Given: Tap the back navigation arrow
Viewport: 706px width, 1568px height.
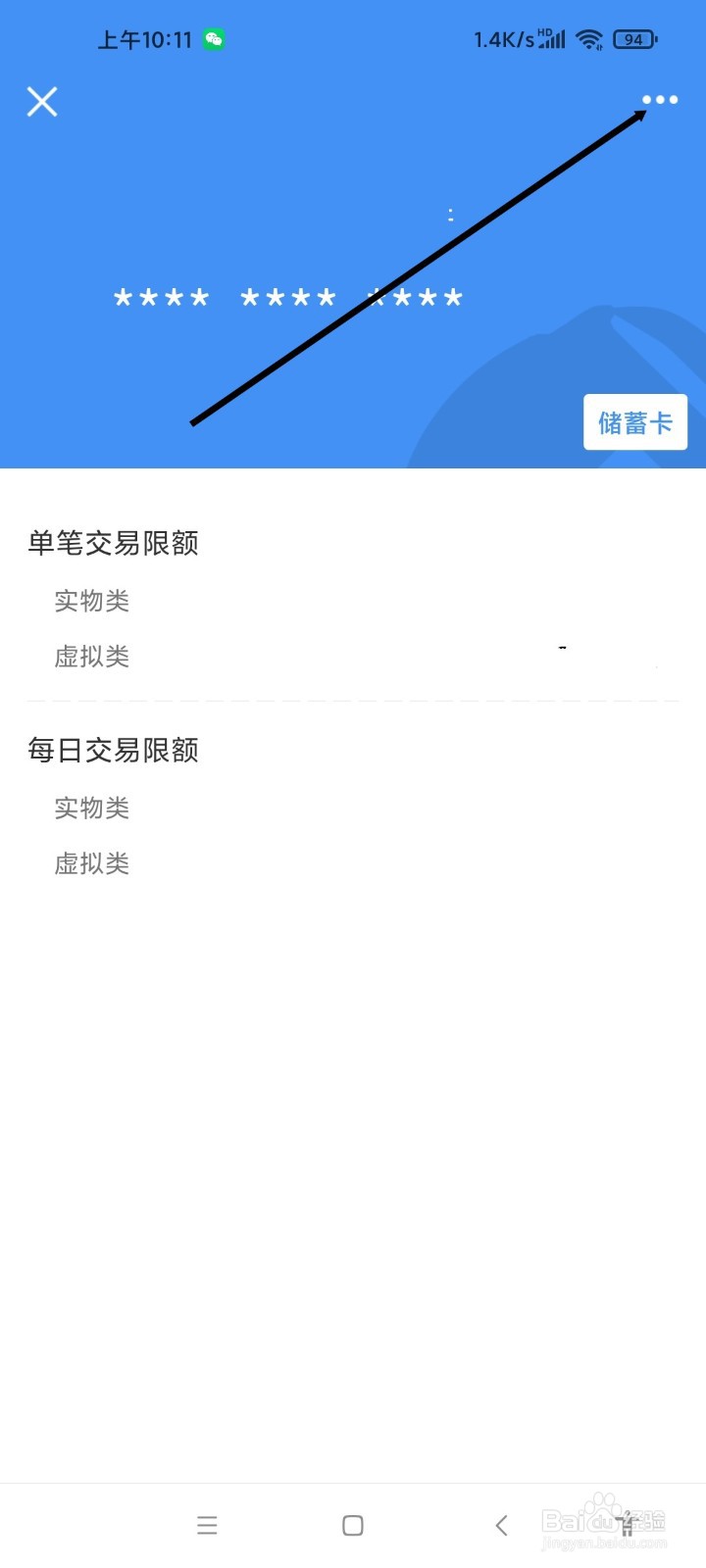Looking at the screenshot, I should click(x=501, y=1525).
